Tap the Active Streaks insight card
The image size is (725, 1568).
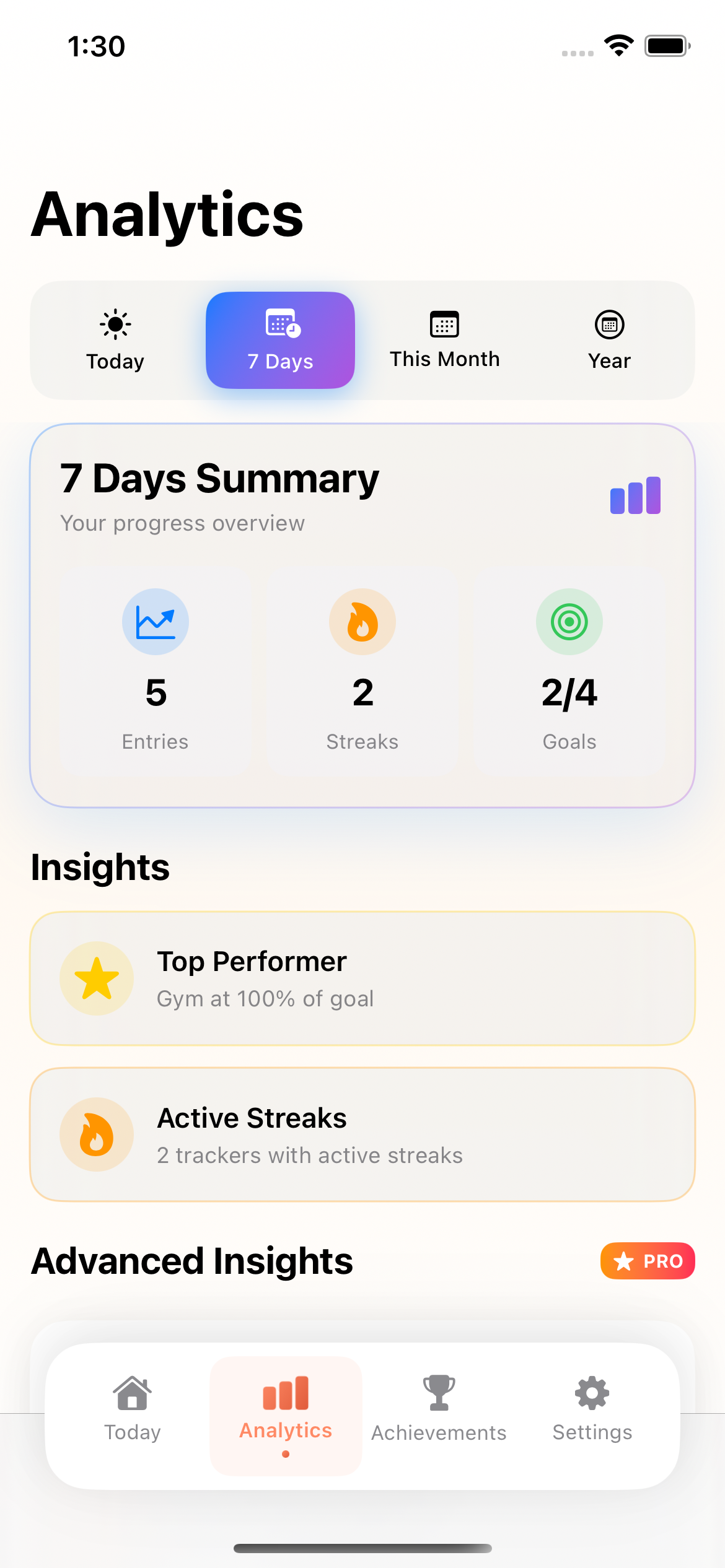pyautogui.click(x=362, y=1135)
